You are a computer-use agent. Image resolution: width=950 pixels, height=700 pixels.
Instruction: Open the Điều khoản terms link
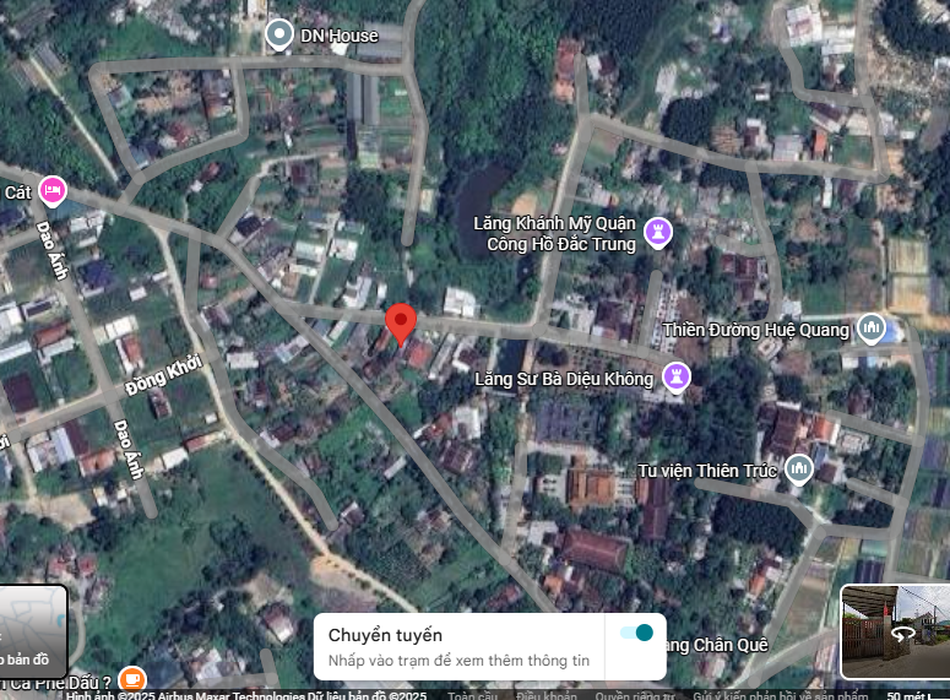[x=546, y=695]
